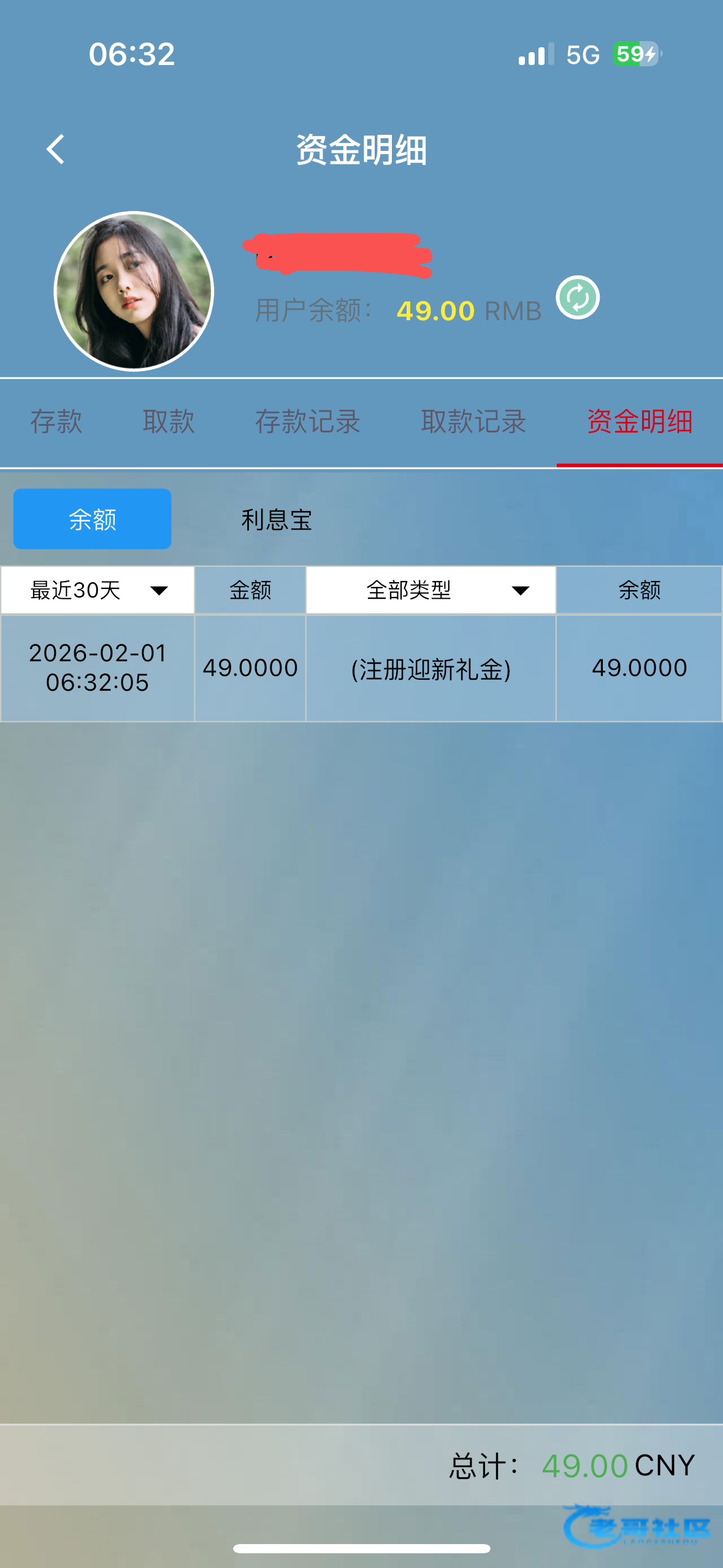Switch to the 取款记录 tab

[473, 422]
